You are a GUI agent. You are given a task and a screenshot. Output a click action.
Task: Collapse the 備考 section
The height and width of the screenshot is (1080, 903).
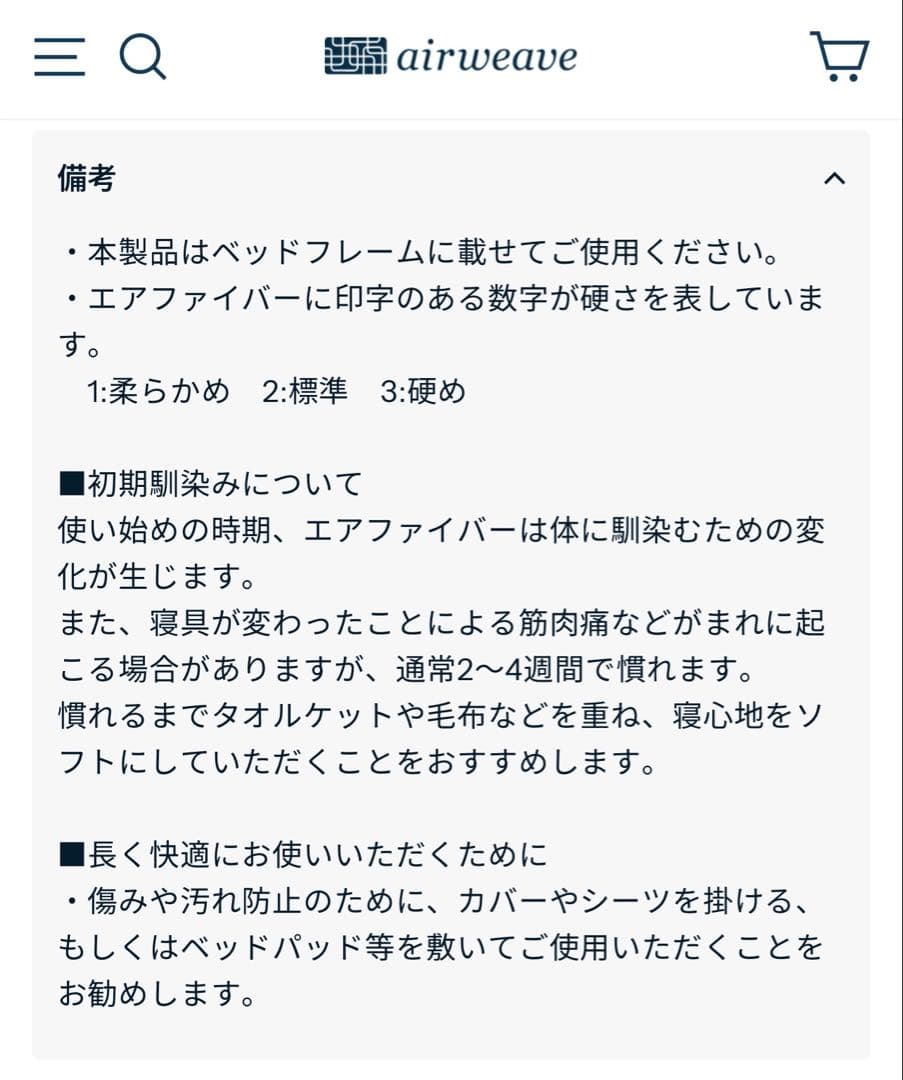[834, 179]
